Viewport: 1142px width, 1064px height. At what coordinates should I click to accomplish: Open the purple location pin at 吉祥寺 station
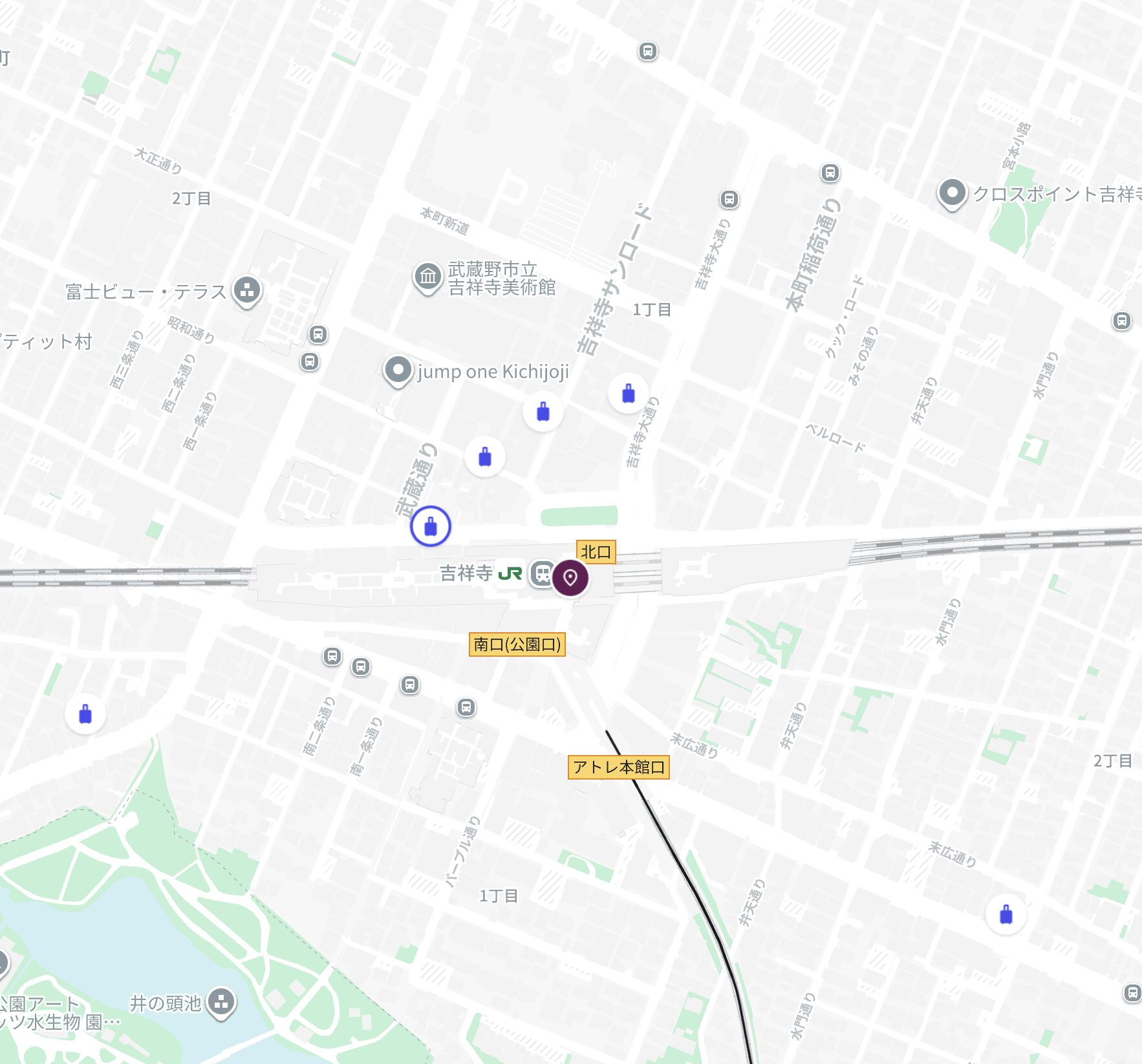pyautogui.click(x=570, y=577)
